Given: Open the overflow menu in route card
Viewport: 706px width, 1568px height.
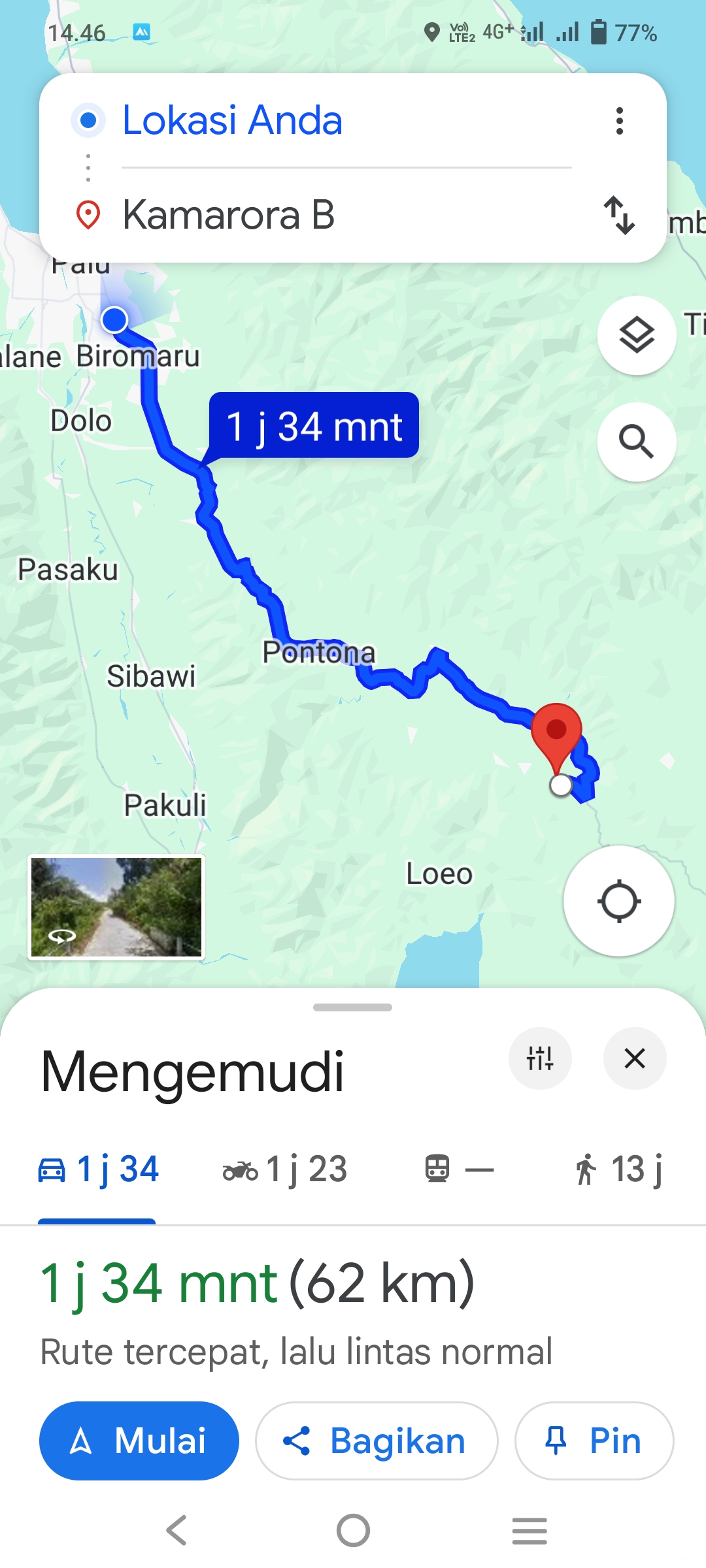Looking at the screenshot, I should 619,121.
